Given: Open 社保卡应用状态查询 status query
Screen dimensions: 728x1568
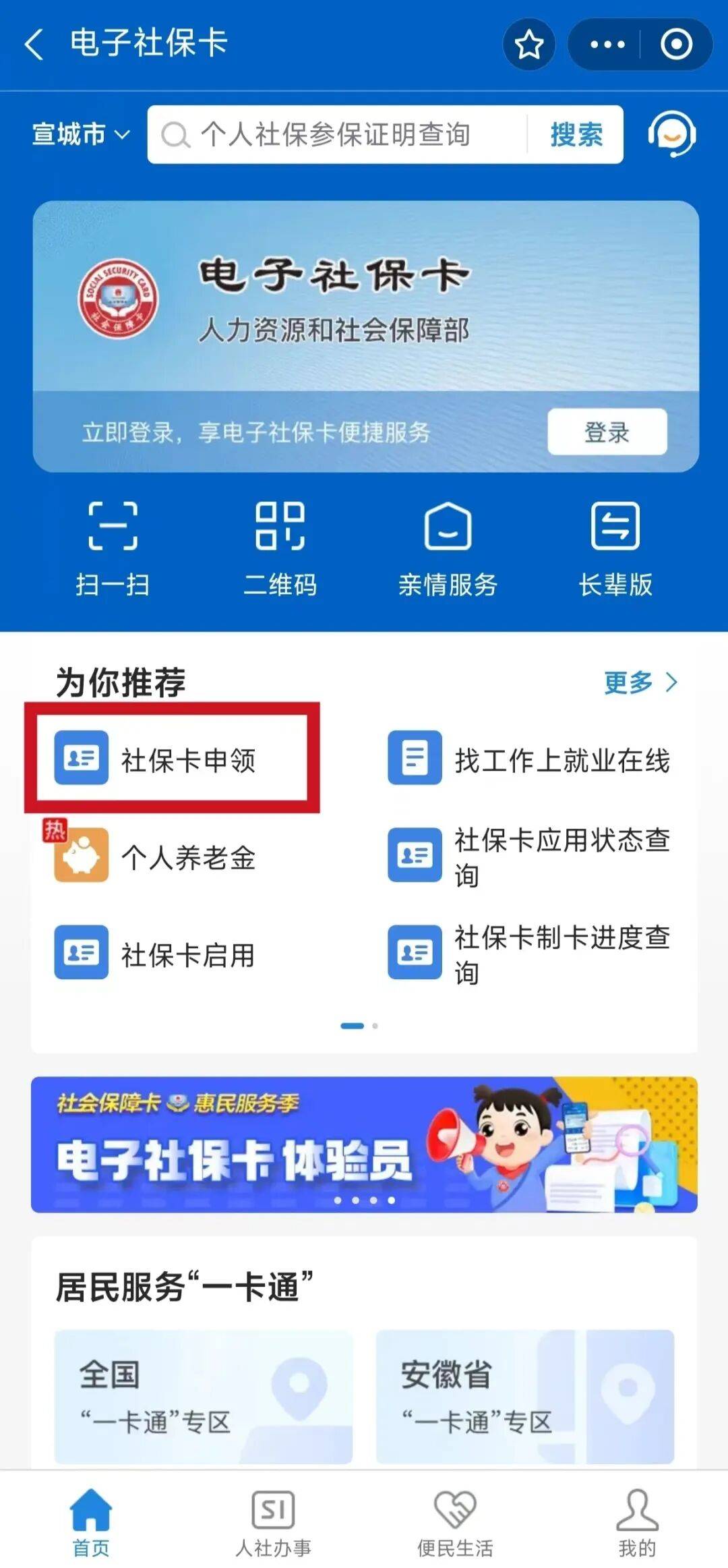Looking at the screenshot, I should (539, 856).
